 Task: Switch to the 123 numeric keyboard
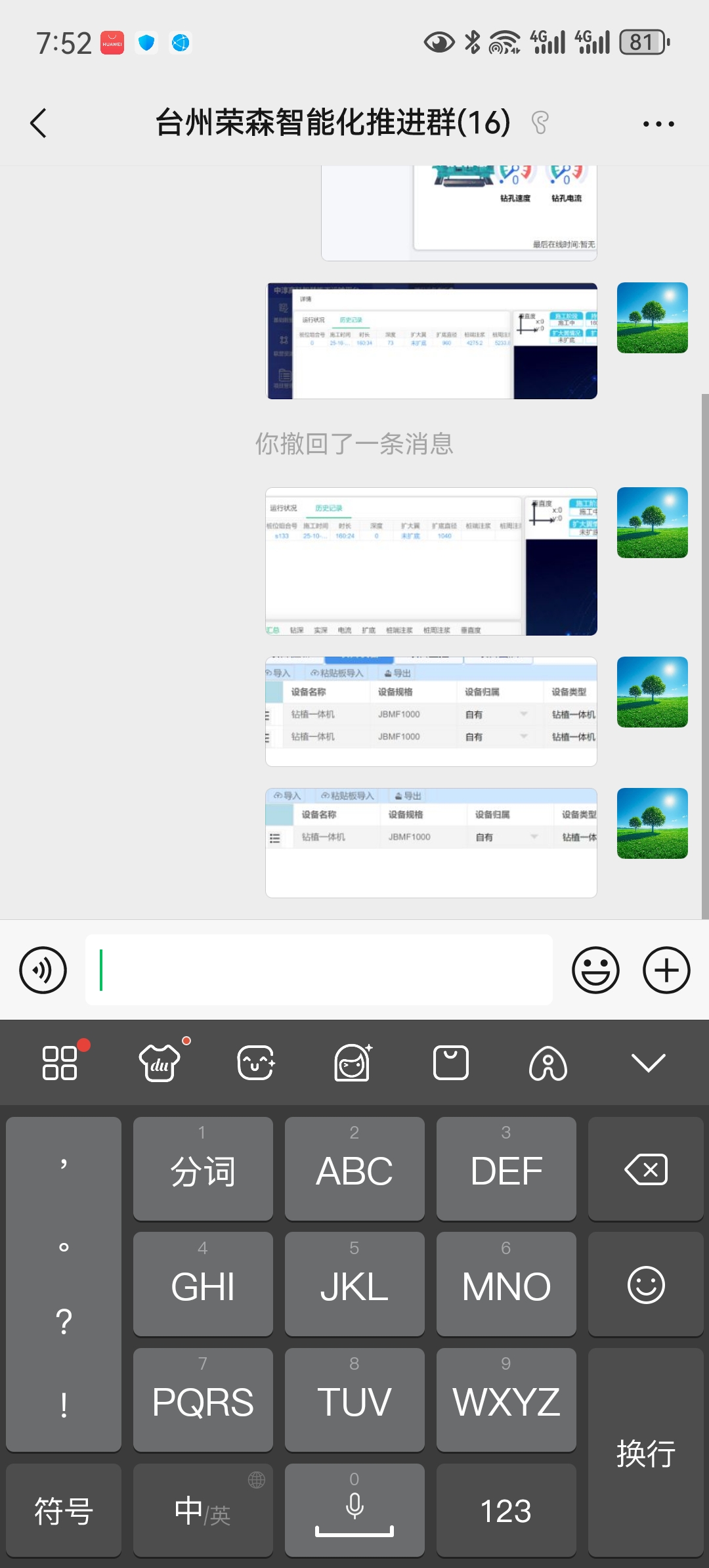[x=505, y=1510]
